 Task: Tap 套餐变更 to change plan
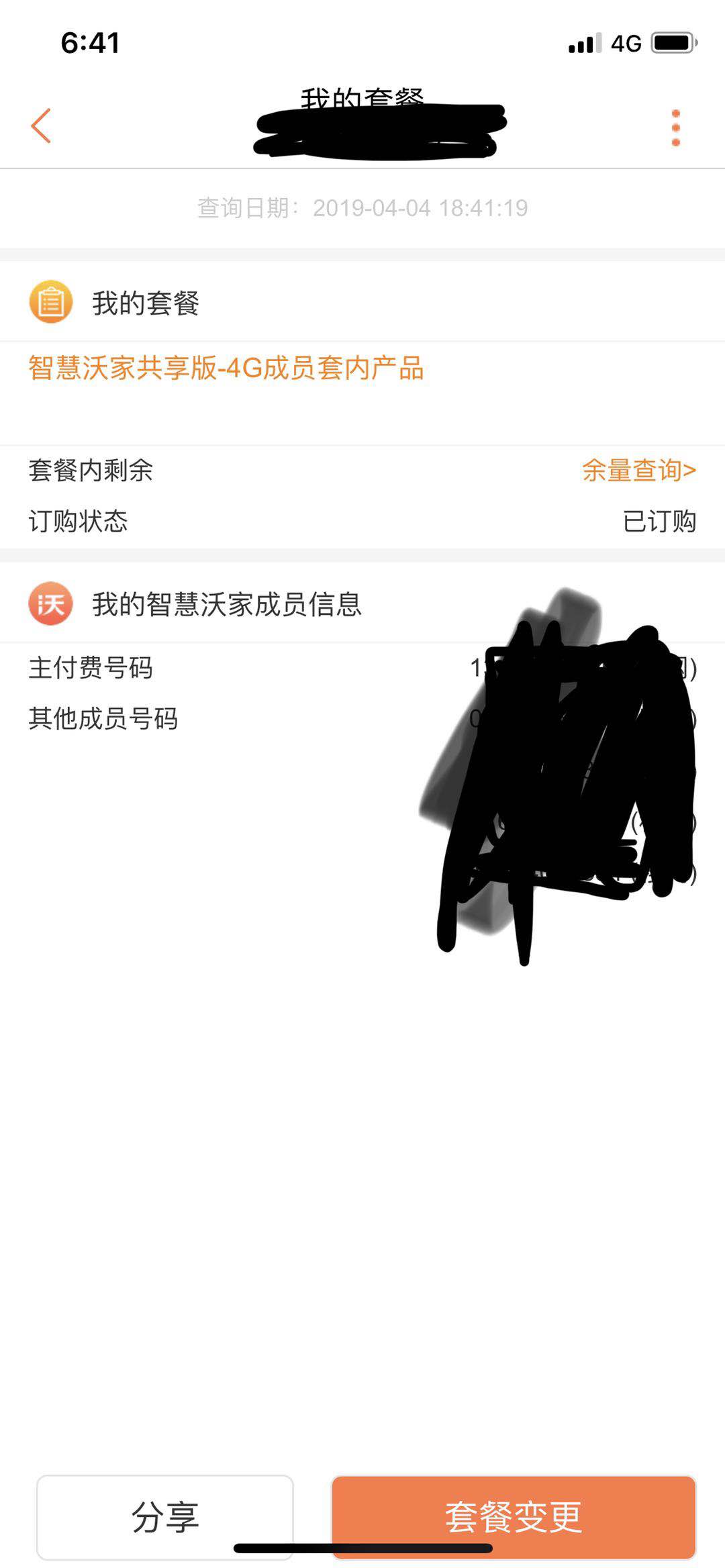[514, 1517]
